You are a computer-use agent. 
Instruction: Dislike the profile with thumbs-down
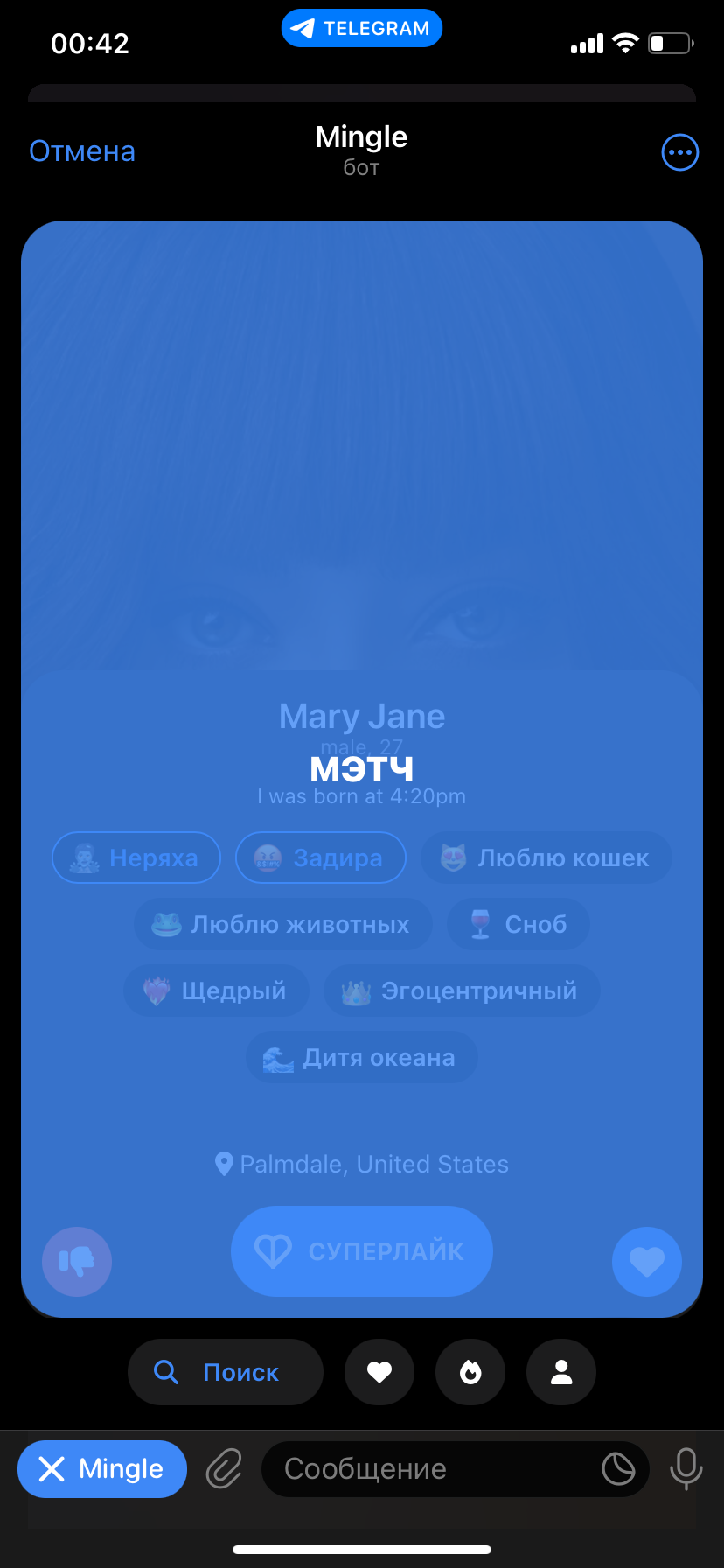pos(77,1262)
